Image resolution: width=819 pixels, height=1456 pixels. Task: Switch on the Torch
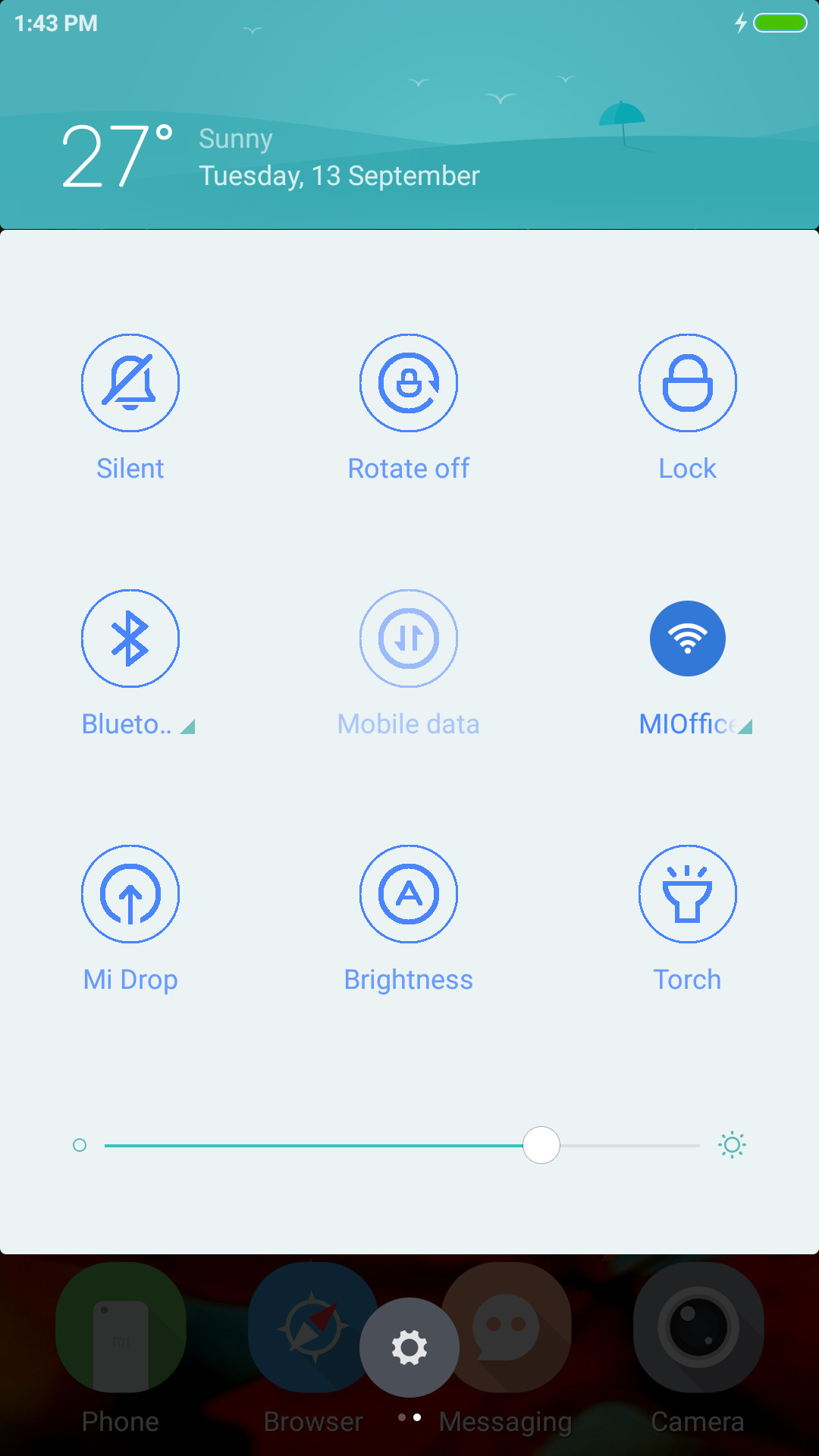click(688, 894)
